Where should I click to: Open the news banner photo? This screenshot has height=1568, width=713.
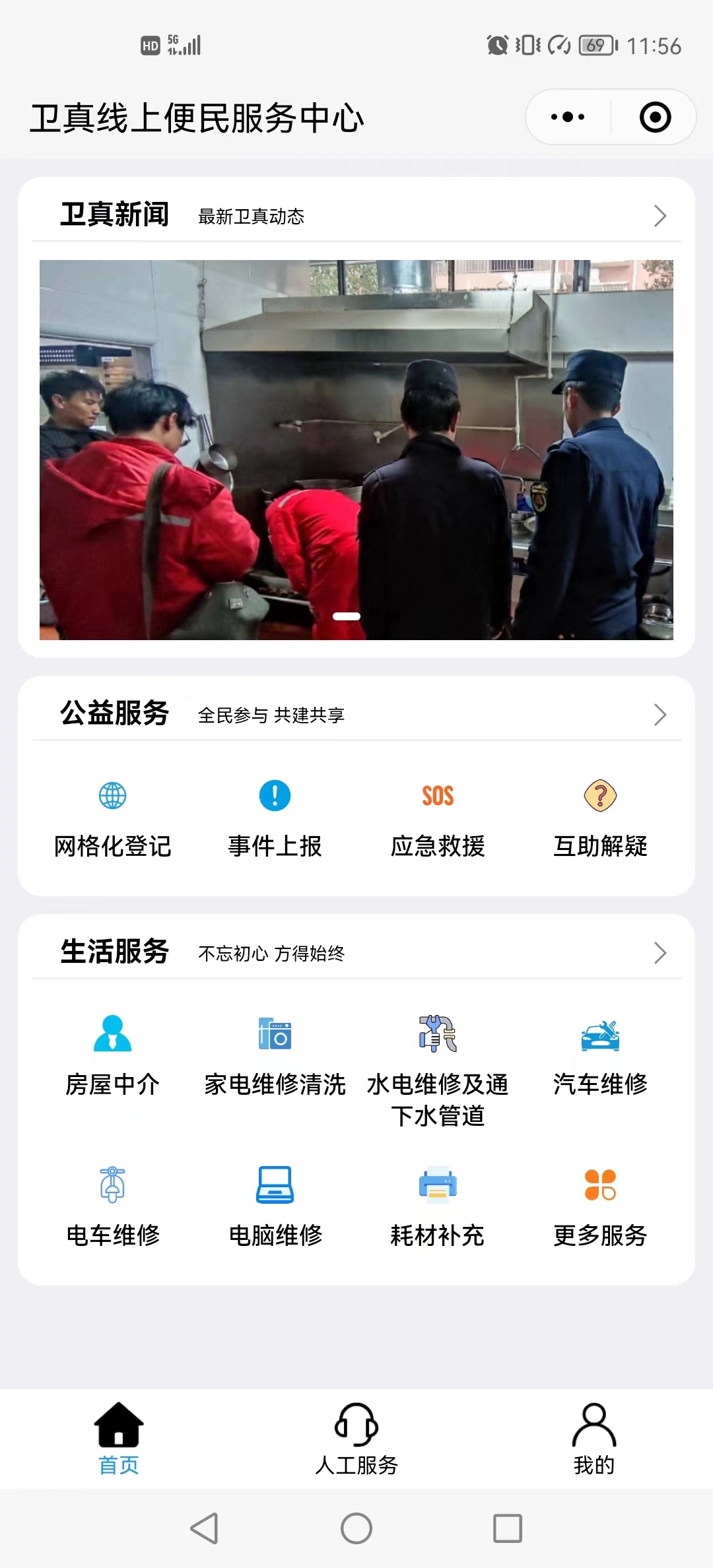(x=356, y=449)
